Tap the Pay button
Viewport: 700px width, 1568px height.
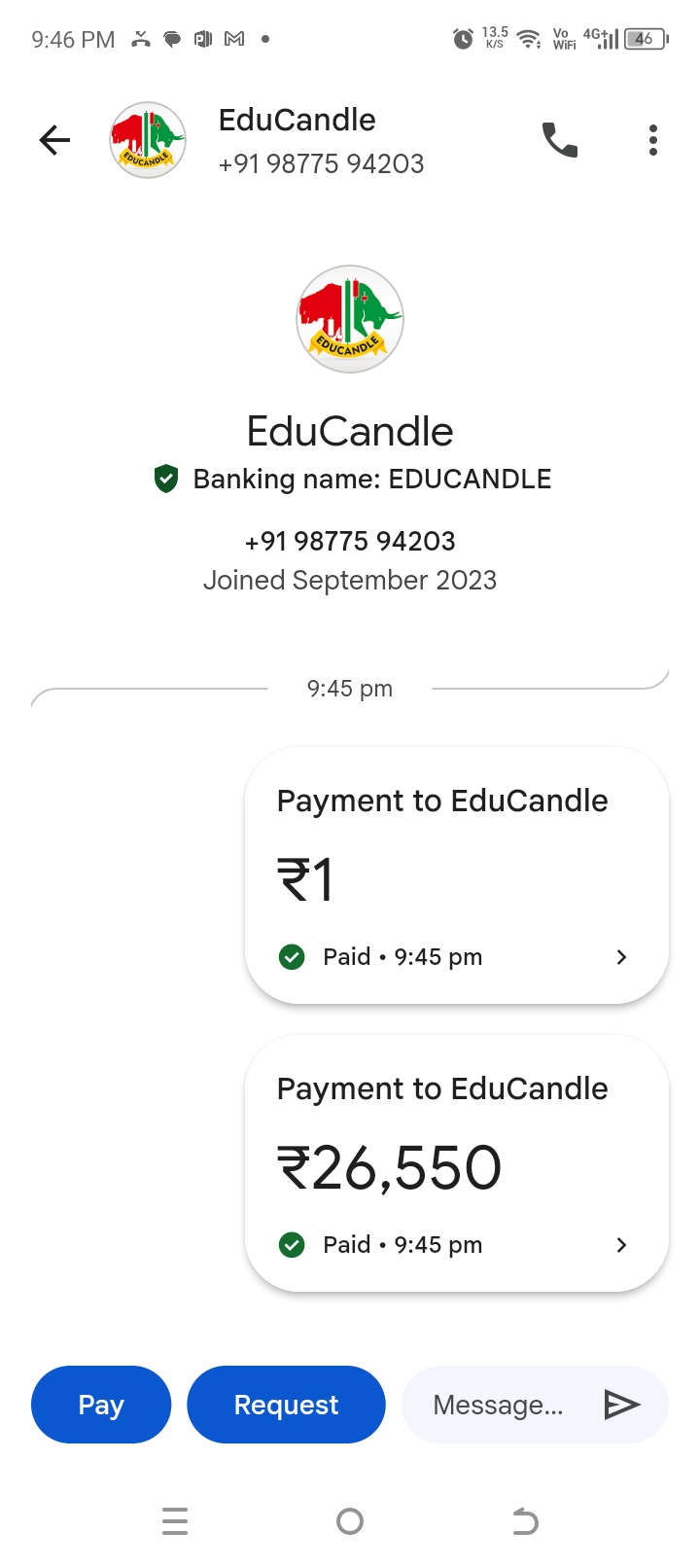[x=101, y=1405]
